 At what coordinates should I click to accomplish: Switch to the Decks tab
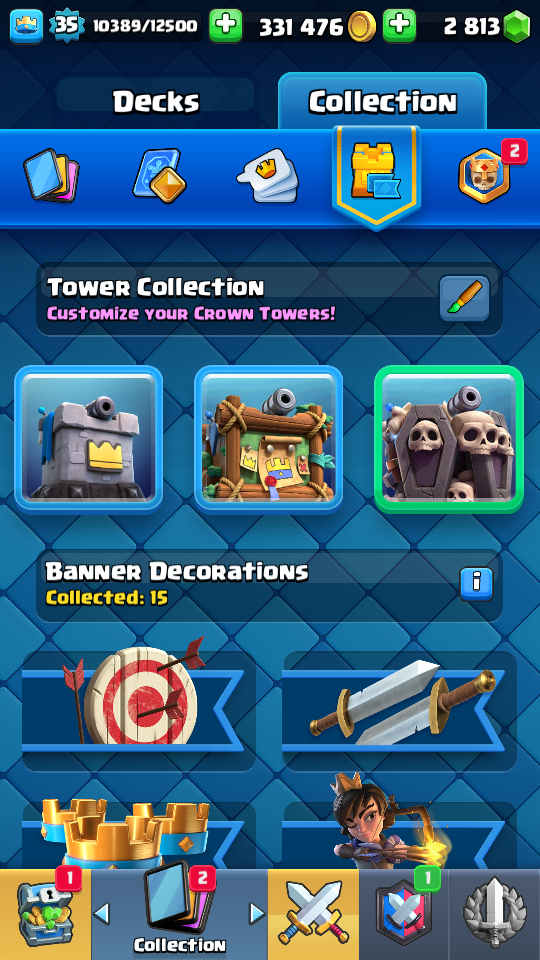click(156, 101)
